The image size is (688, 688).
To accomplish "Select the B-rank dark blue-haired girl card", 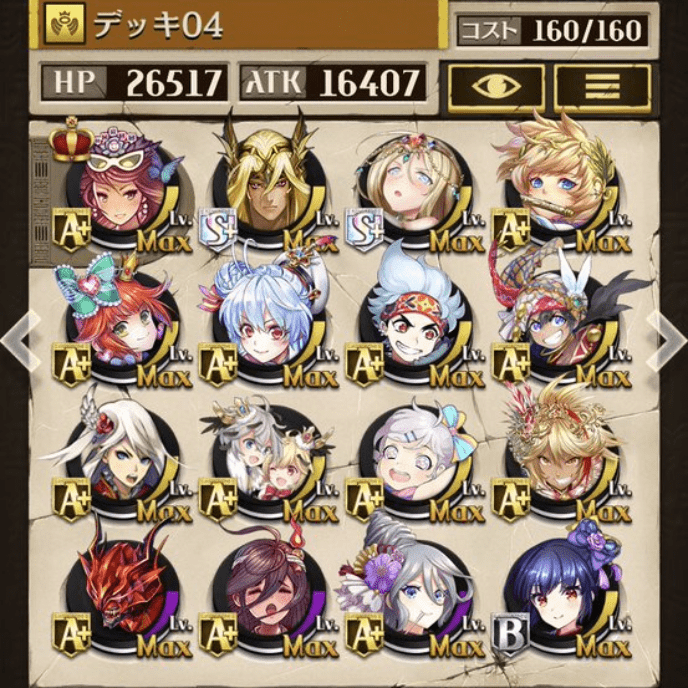I will click(553, 590).
